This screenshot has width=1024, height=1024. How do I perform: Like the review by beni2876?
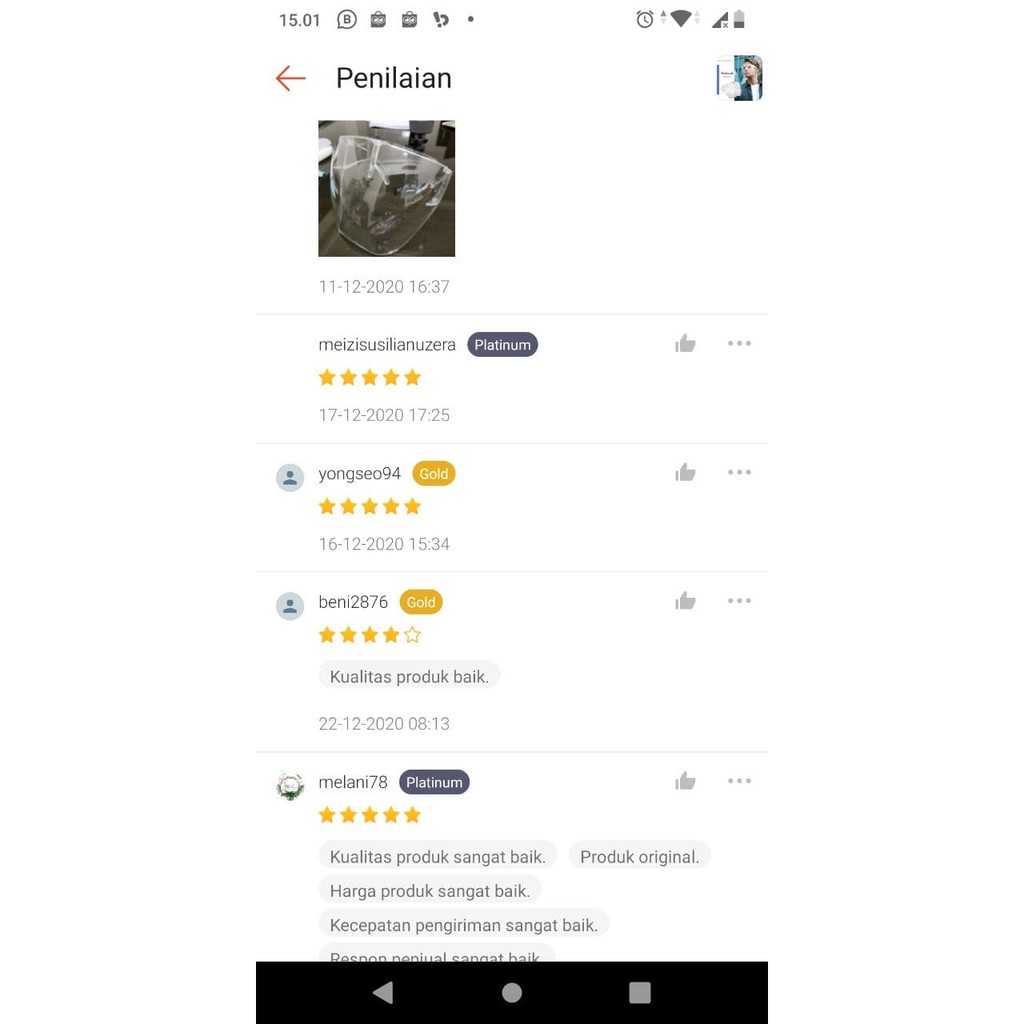685,601
